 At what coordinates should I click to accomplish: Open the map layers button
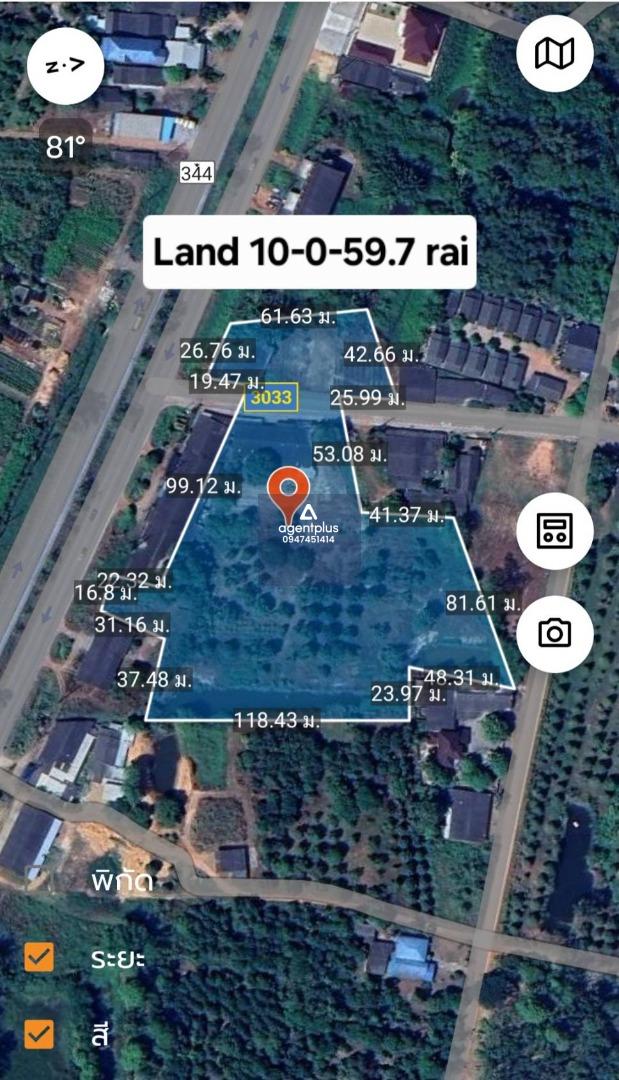(x=554, y=53)
